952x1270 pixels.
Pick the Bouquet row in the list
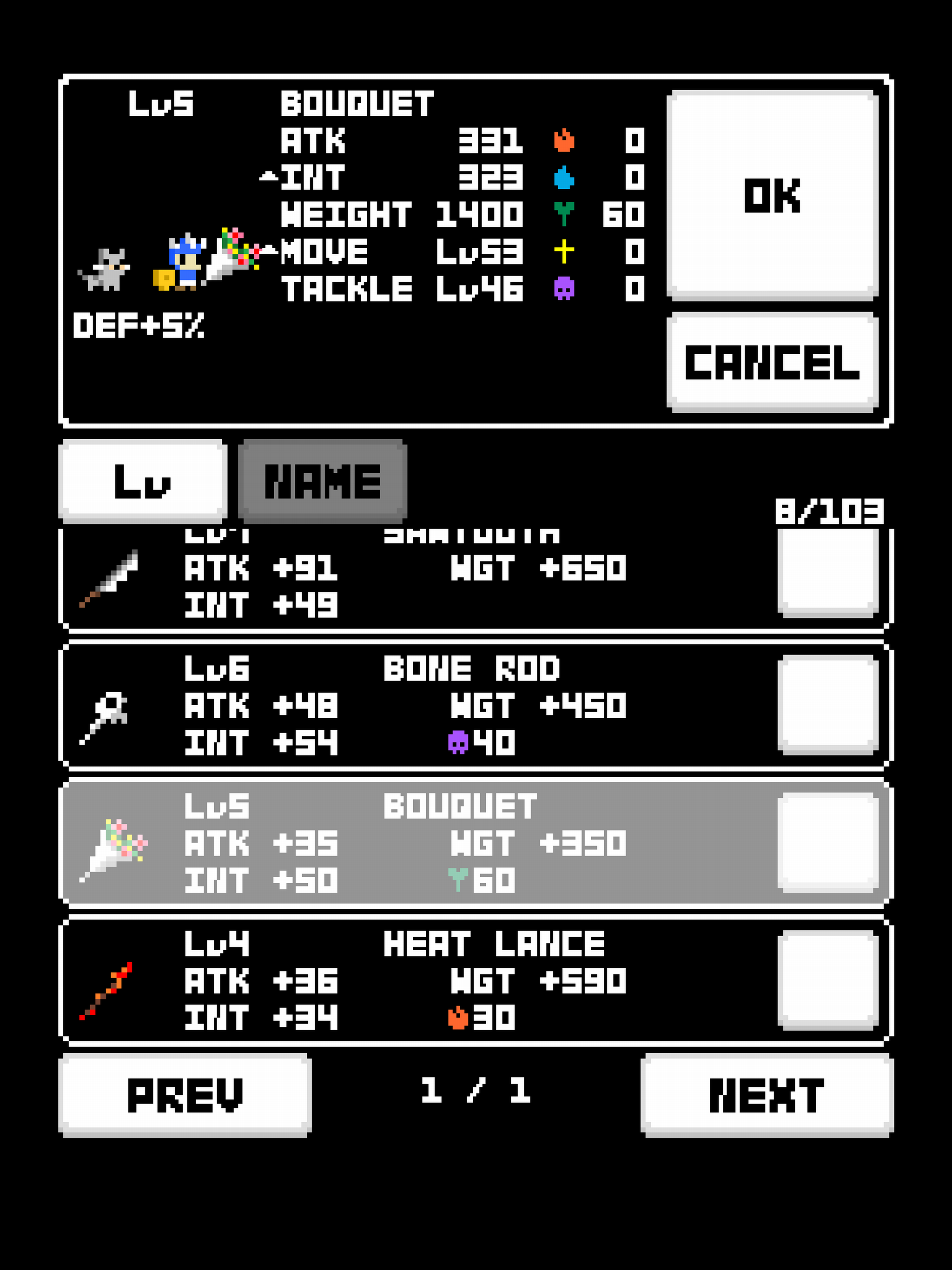(x=402, y=843)
